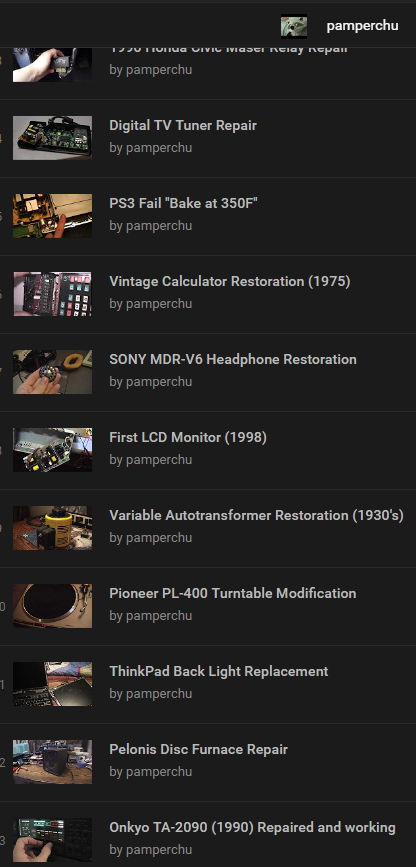The height and width of the screenshot is (867, 416).
Task: Open the pamperchu channel avatar
Action: pyautogui.click(x=294, y=26)
